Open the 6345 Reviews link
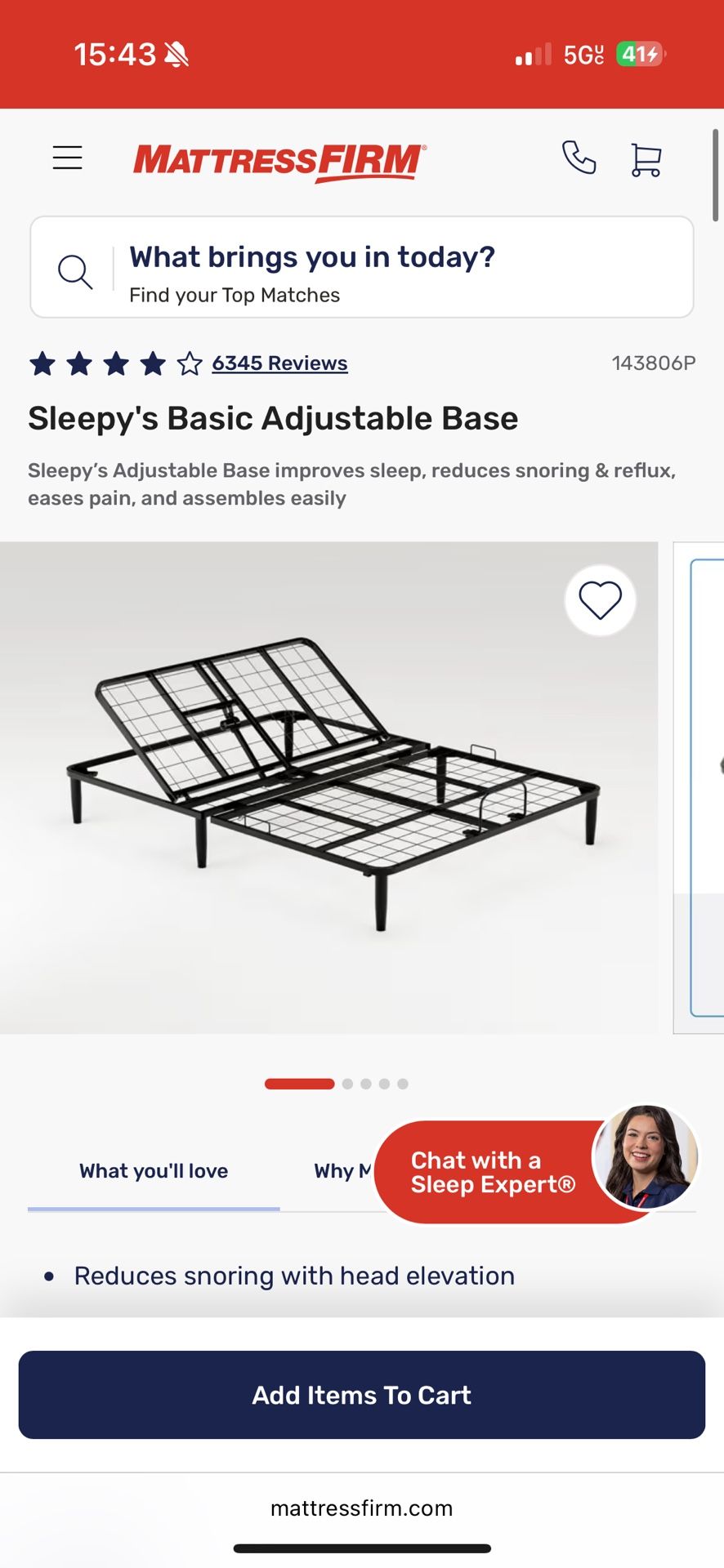This screenshot has height=1568, width=724. click(x=279, y=363)
